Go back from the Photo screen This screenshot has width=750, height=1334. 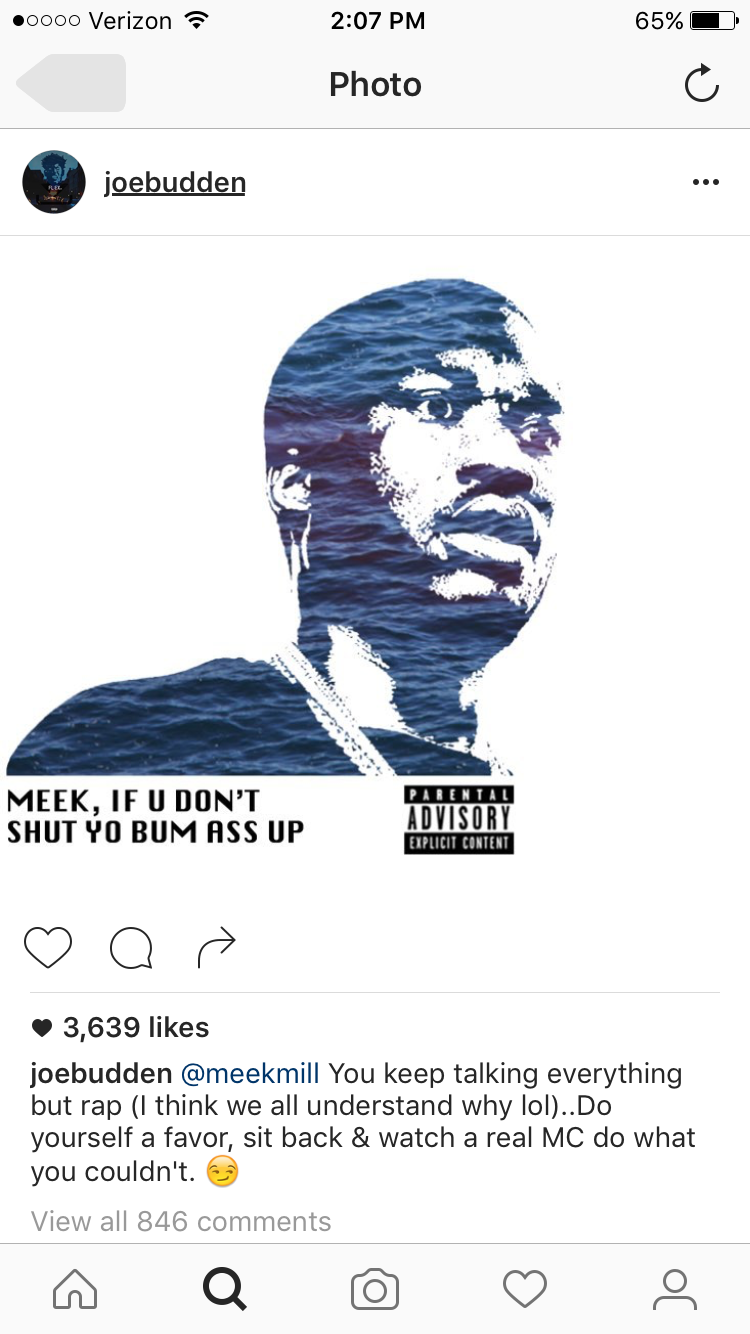(x=70, y=83)
